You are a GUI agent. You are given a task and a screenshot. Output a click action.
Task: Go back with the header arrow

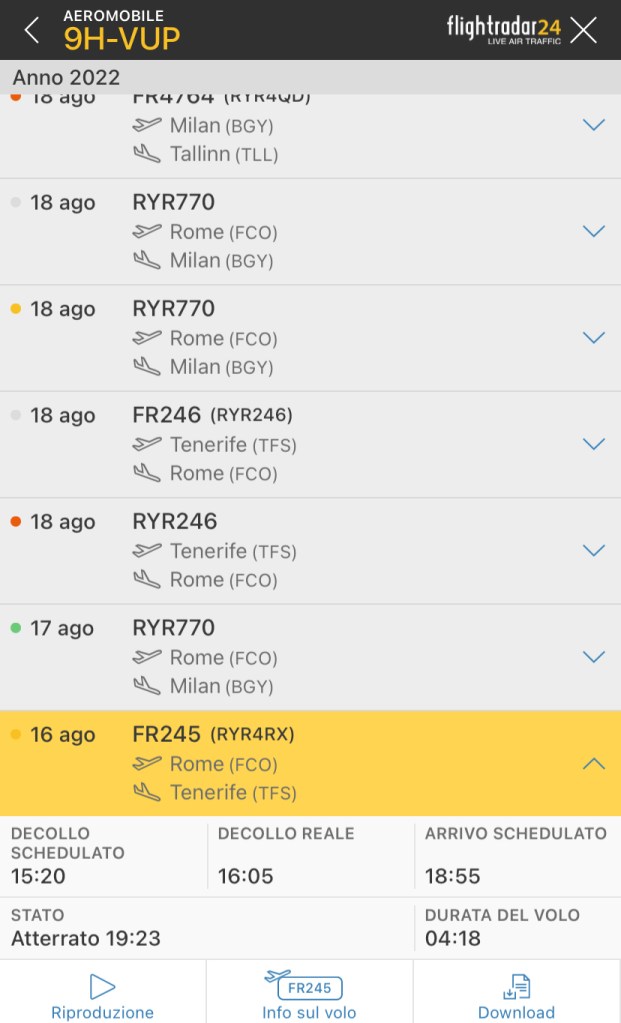(x=32, y=30)
